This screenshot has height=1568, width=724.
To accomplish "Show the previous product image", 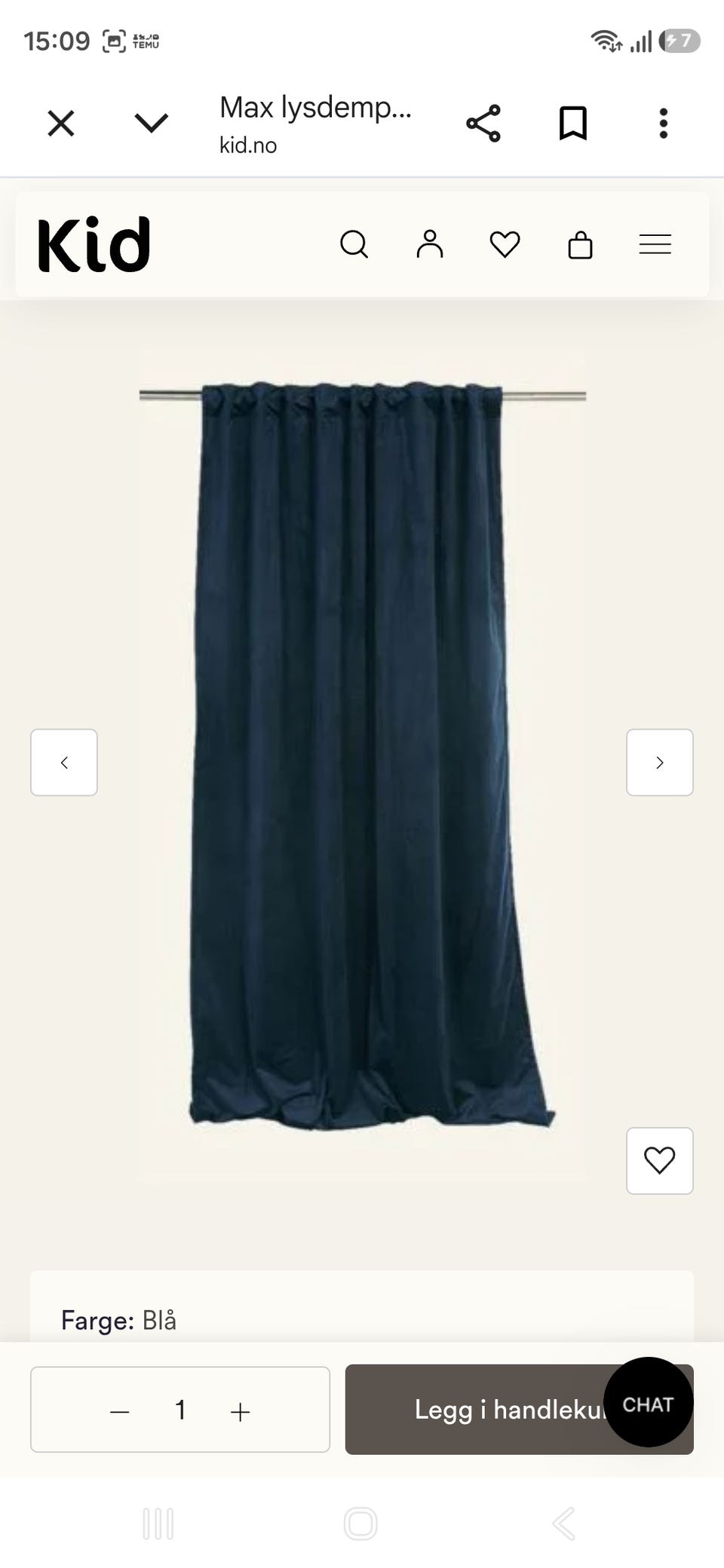I will 64,762.
